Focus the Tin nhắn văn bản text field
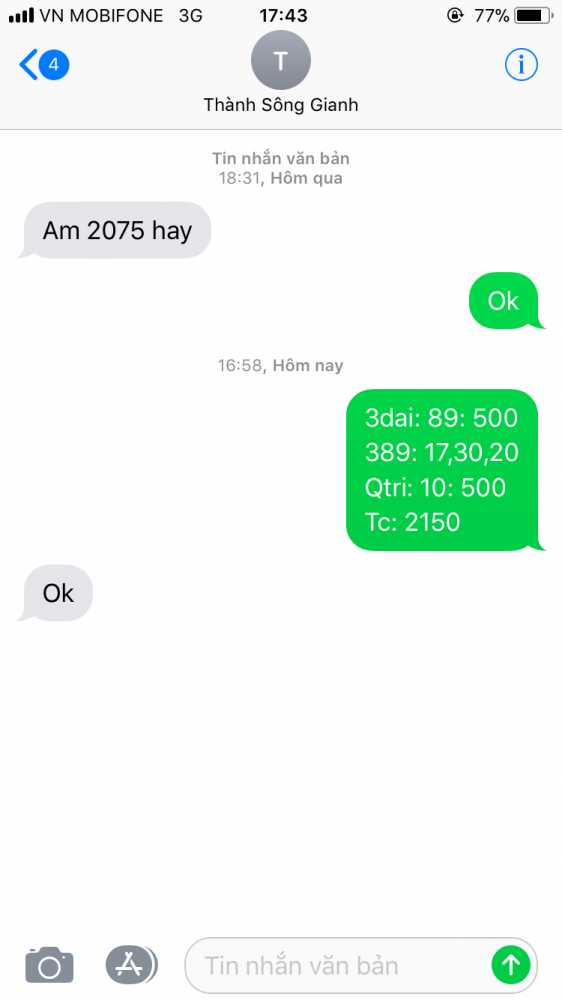The width and height of the screenshot is (562, 1000). 338,966
